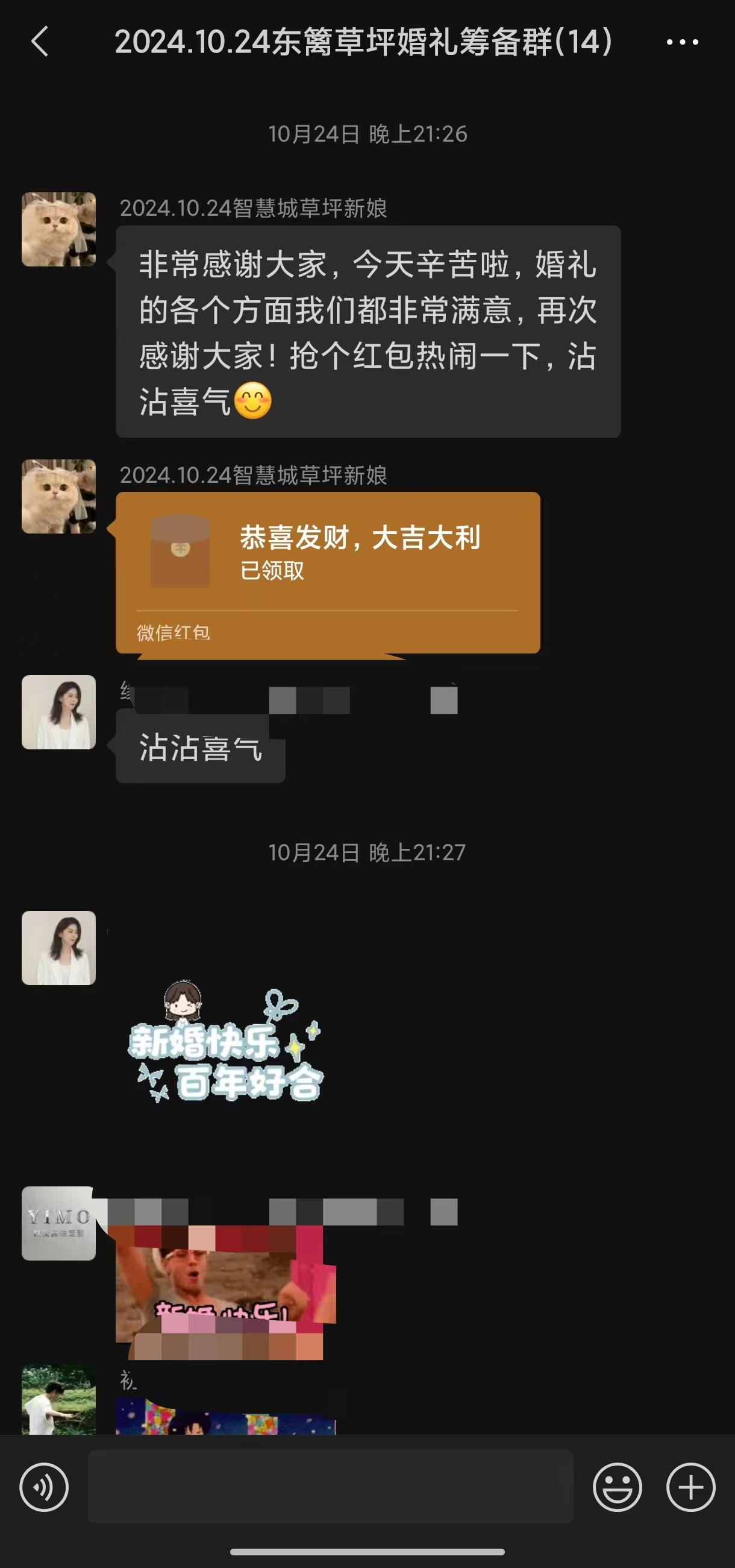Tap the message text field
The image size is (735, 1568).
tap(330, 1487)
